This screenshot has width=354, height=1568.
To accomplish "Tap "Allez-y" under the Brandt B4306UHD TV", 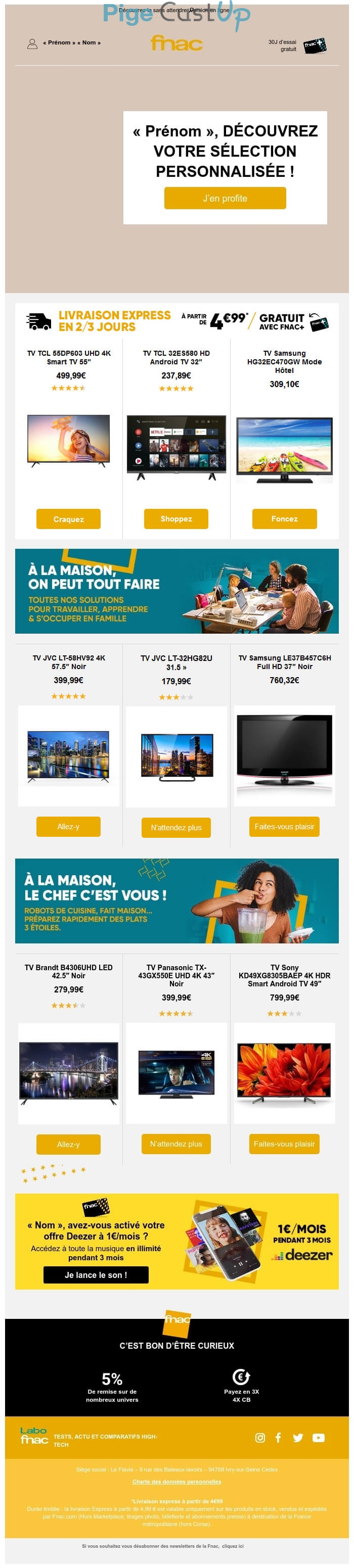I will click(68, 1144).
